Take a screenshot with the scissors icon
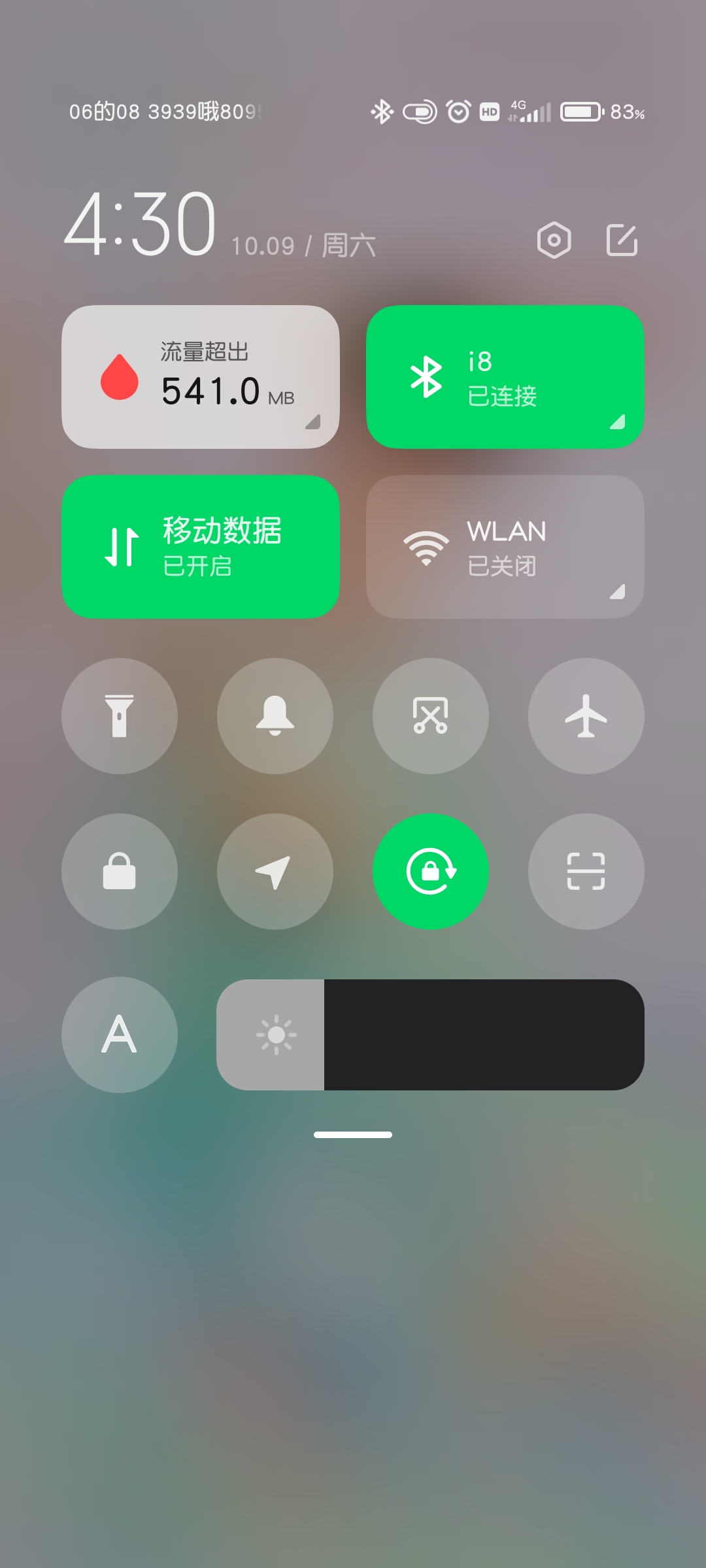Image resolution: width=706 pixels, height=1568 pixels. point(431,716)
